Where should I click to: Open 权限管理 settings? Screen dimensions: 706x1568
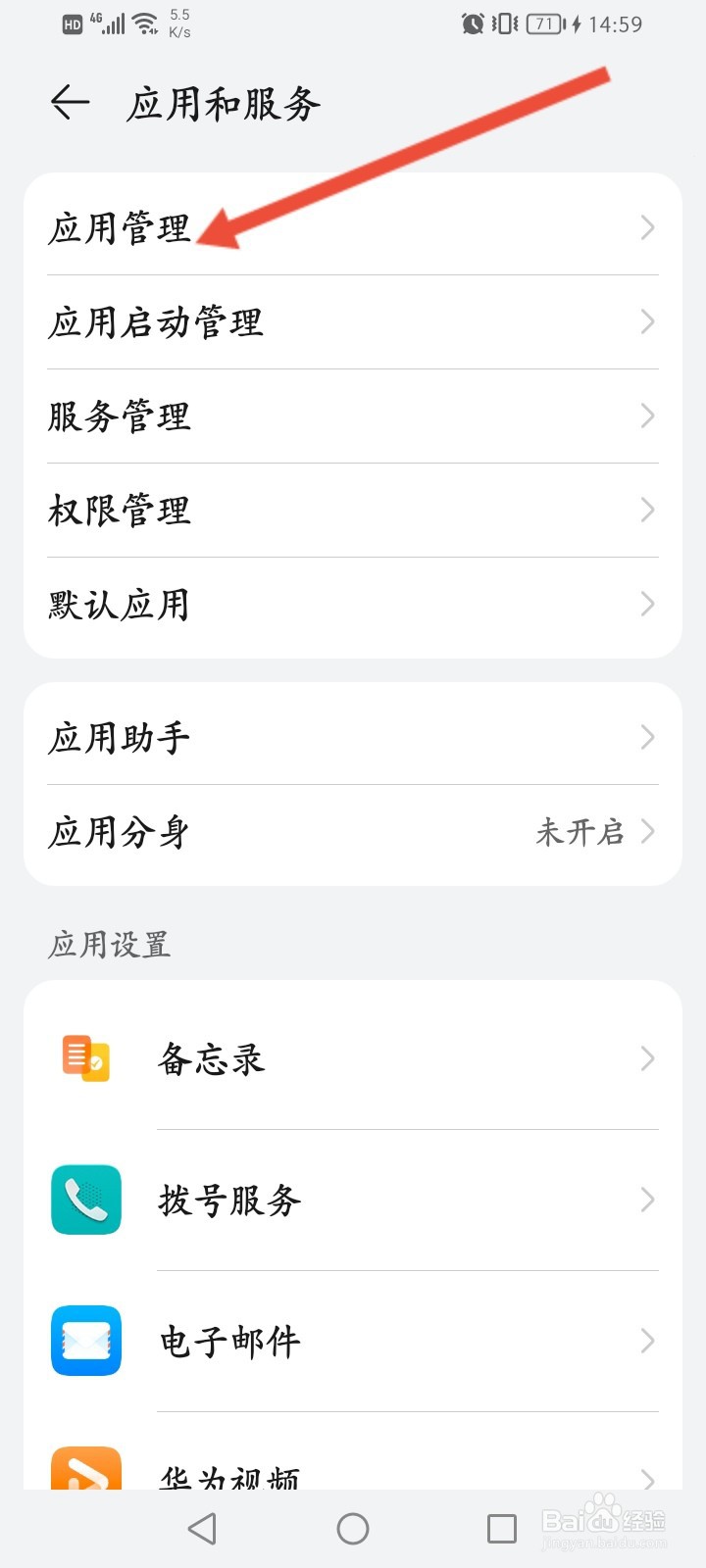353,511
